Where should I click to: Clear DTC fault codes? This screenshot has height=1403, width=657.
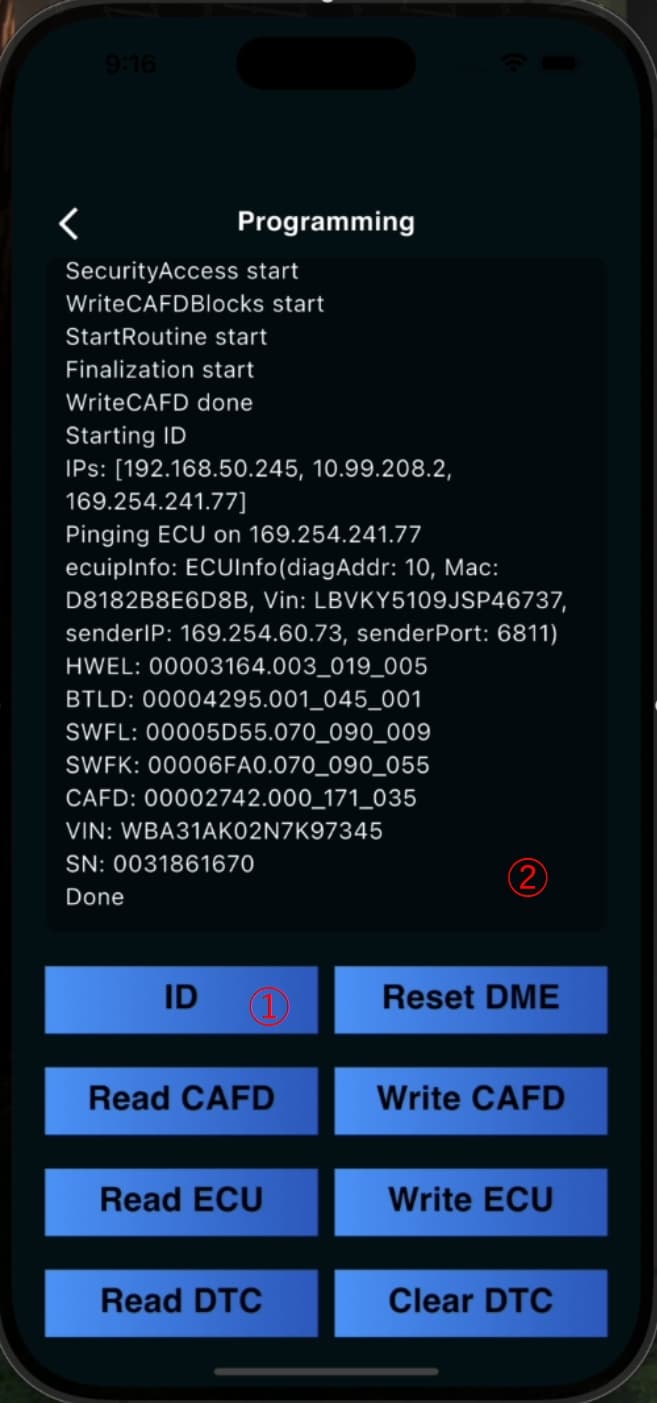pos(471,1301)
